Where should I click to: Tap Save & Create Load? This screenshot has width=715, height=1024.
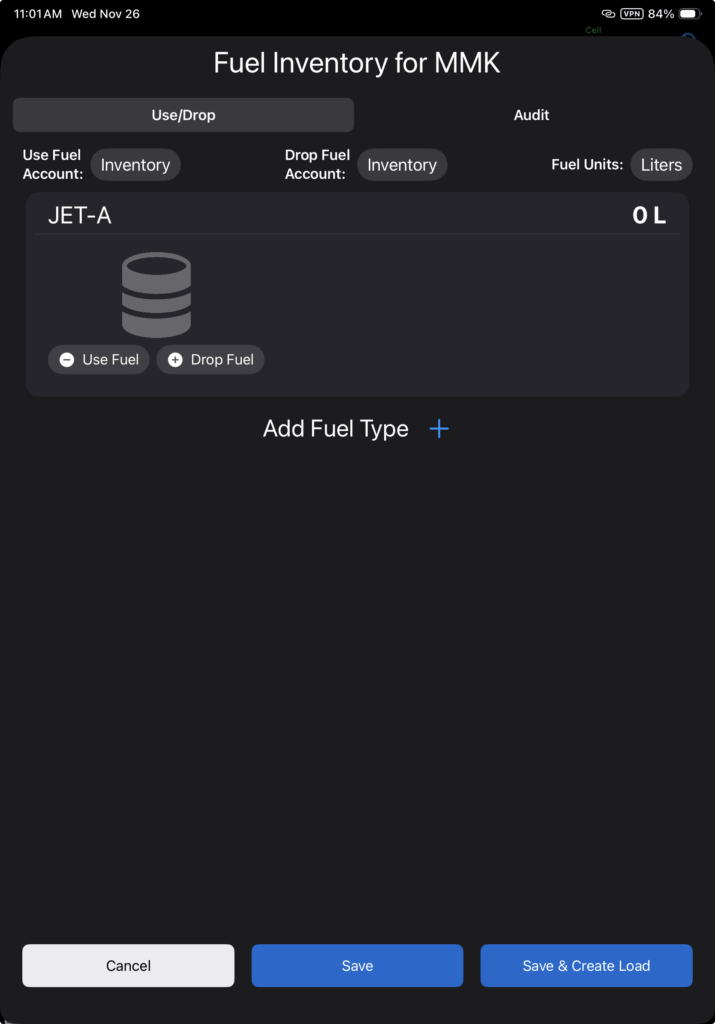point(586,966)
